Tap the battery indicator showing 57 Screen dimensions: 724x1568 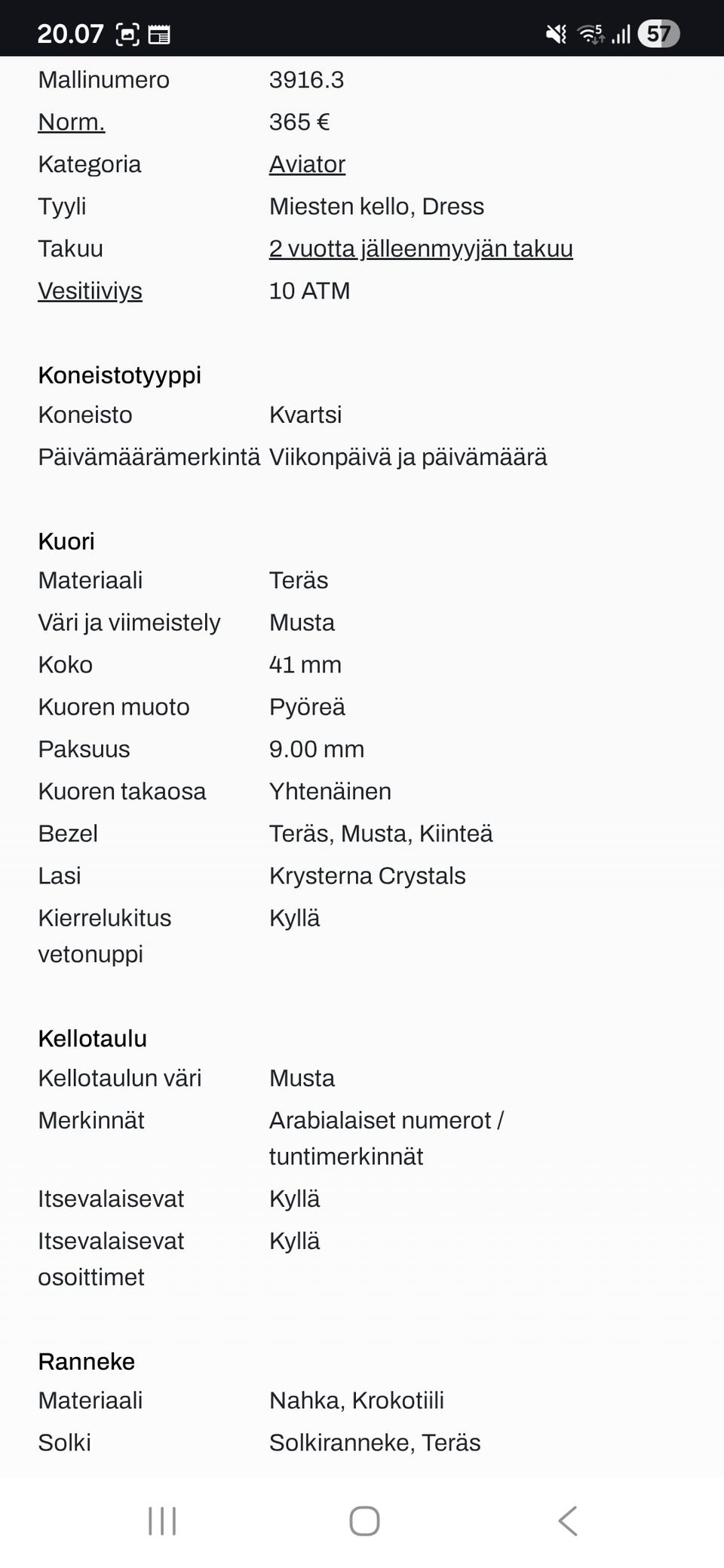(658, 33)
